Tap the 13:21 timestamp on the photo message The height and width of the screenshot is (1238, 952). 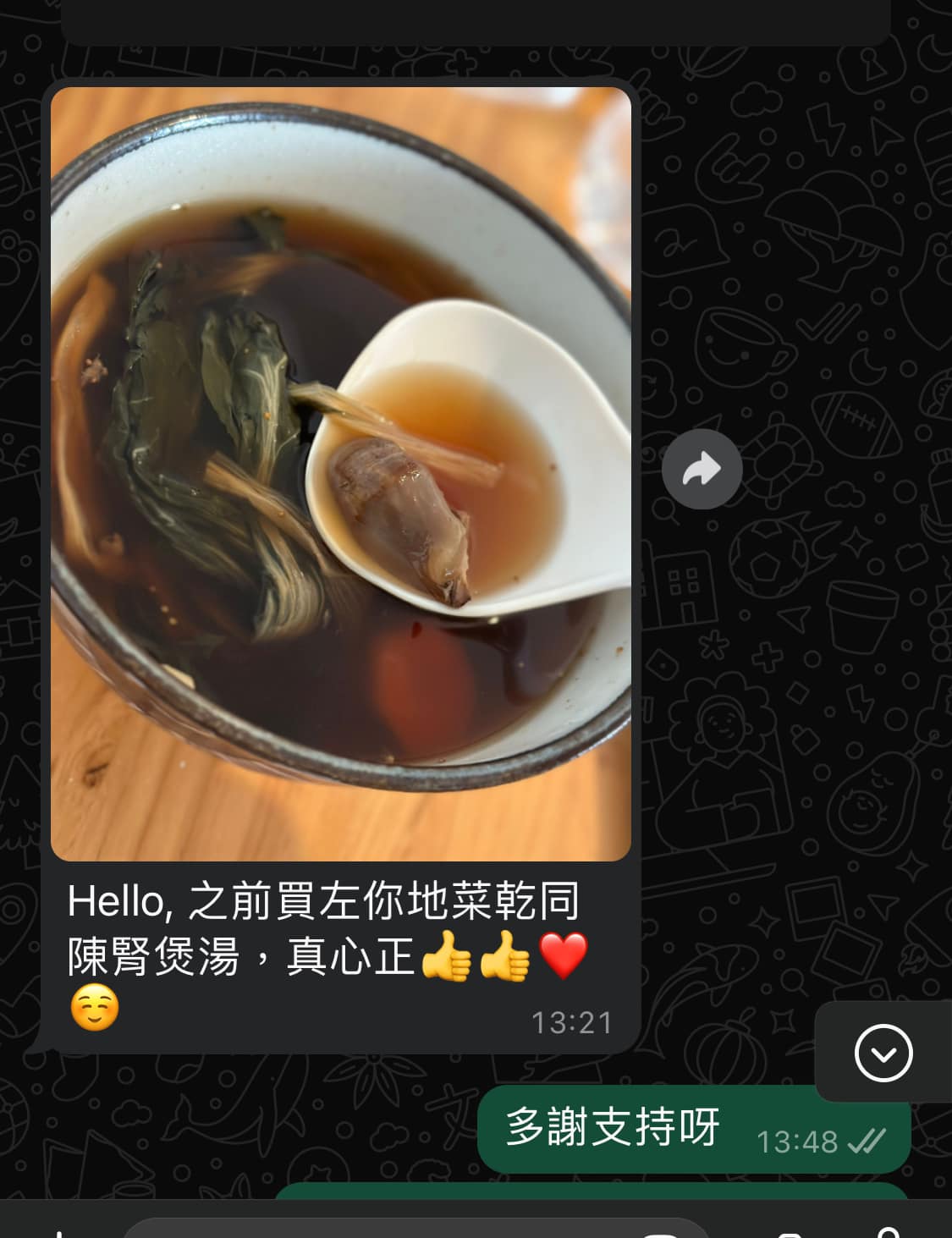pyautogui.click(x=572, y=1022)
